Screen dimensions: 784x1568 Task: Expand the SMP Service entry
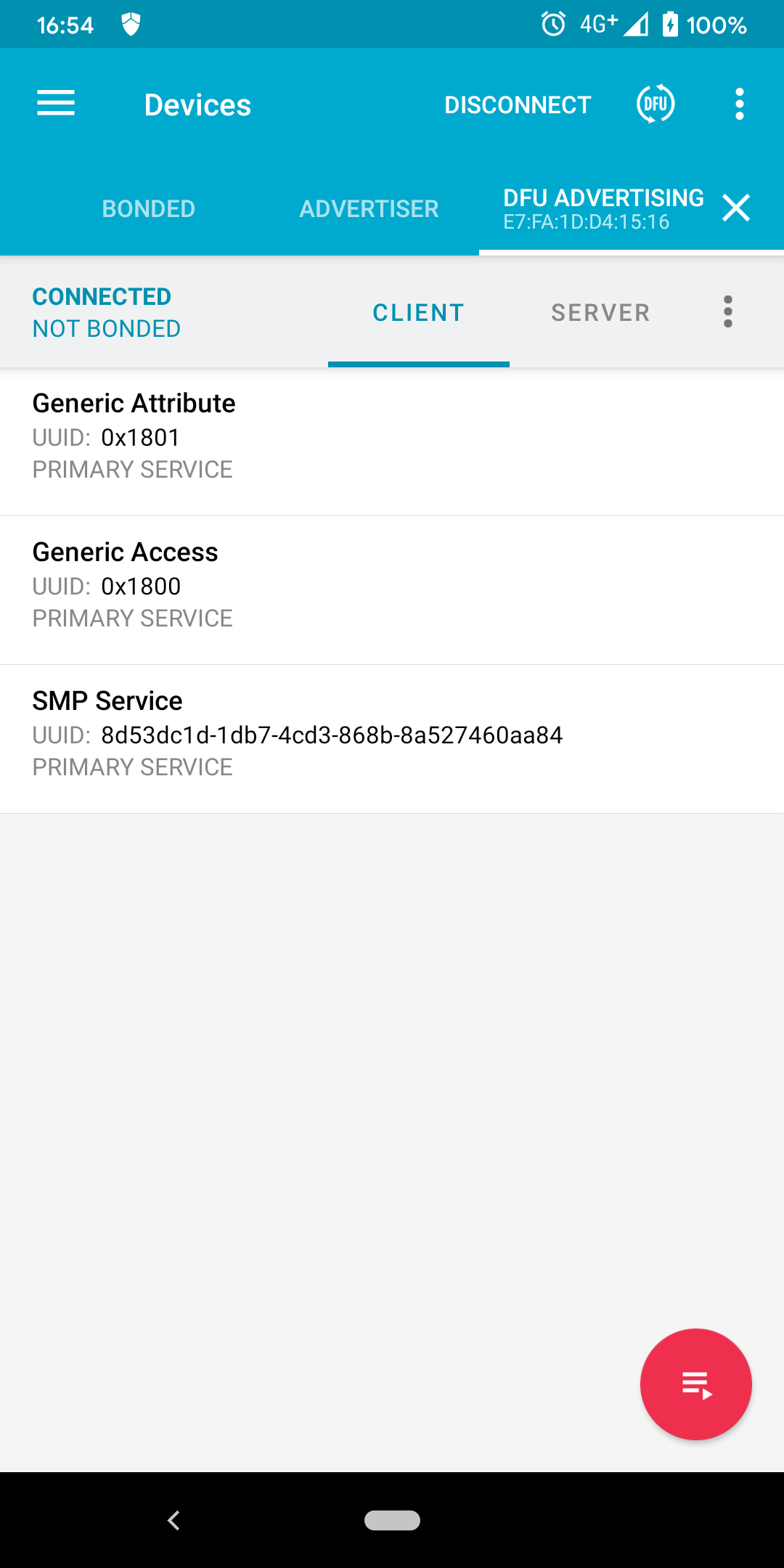pos(290,733)
